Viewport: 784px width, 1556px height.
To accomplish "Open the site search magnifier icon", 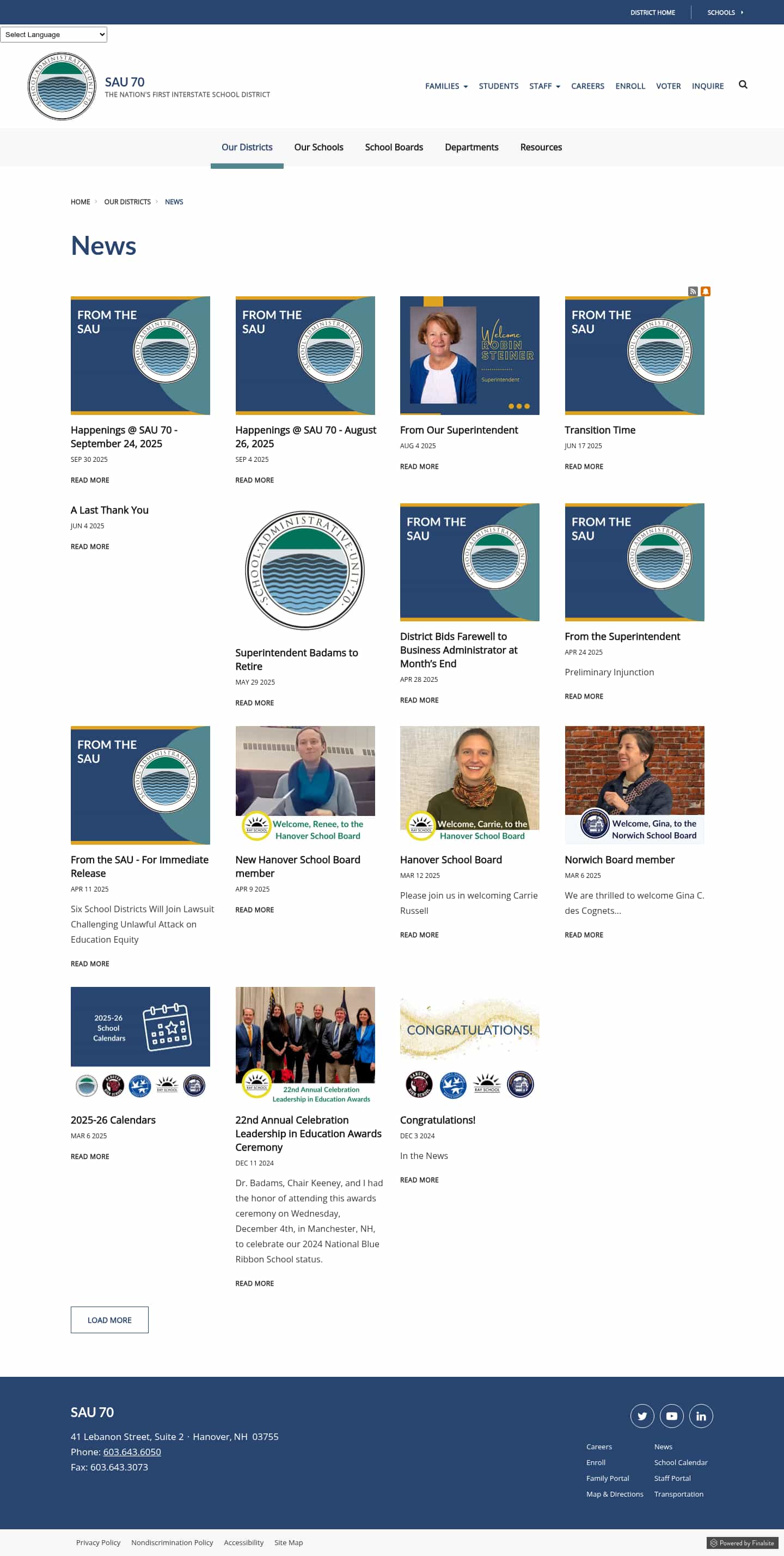I will tap(743, 84).
